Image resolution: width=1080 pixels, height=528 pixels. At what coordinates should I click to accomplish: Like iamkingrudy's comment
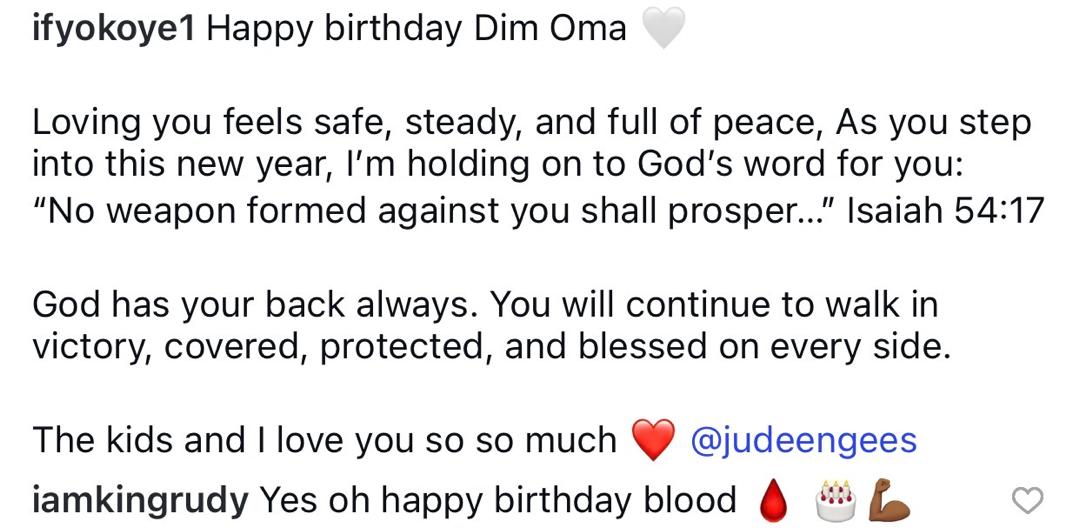click(1027, 500)
